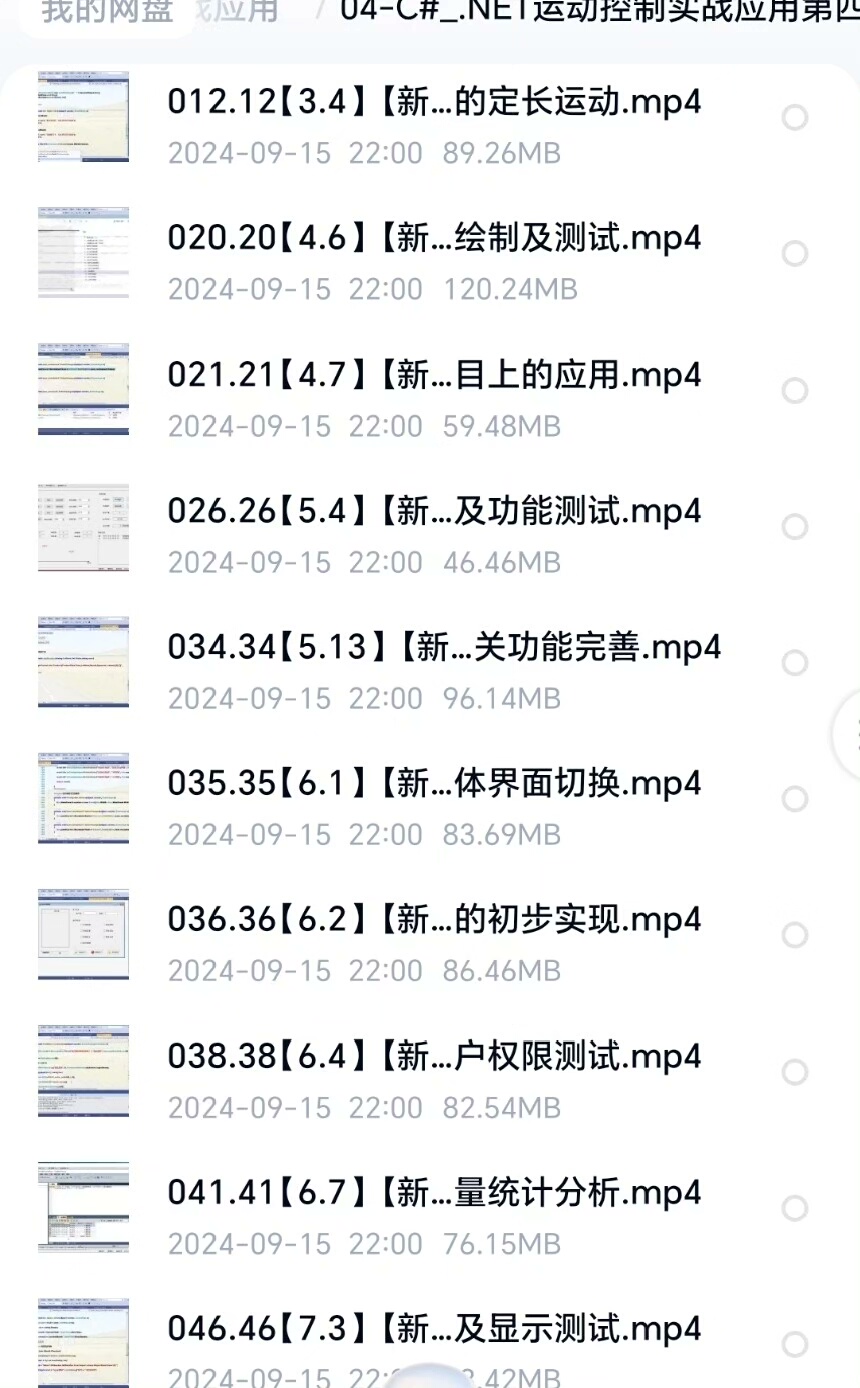Image resolution: width=860 pixels, height=1388 pixels.
Task: View the 035.35【6.1】体界面切换.mp4 file
Action: coord(434,783)
